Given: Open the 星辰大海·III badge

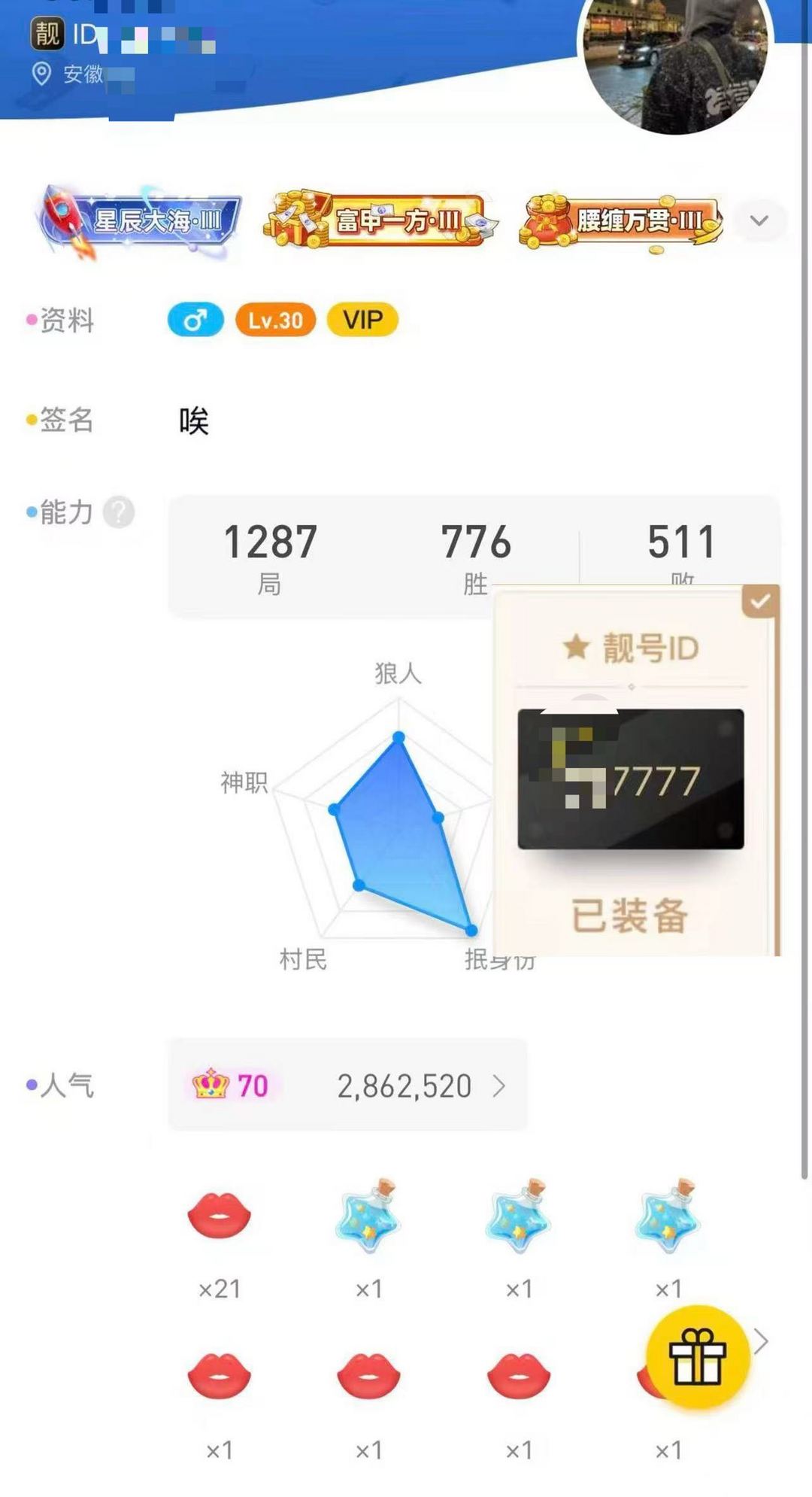Looking at the screenshot, I should [x=139, y=220].
